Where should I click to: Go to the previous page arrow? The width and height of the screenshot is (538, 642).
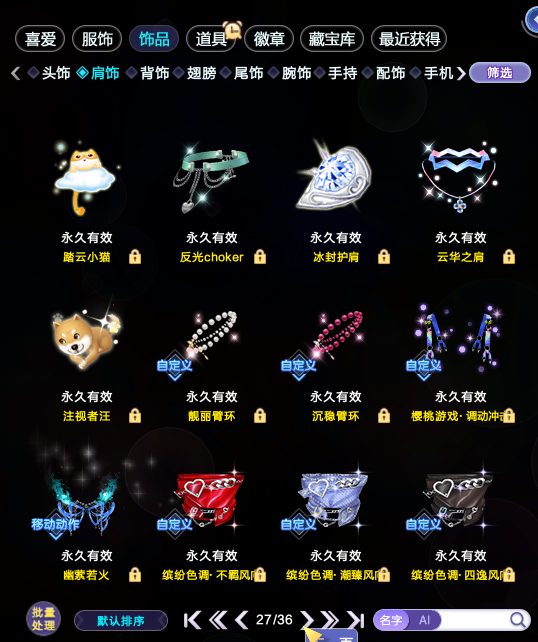tap(242, 620)
